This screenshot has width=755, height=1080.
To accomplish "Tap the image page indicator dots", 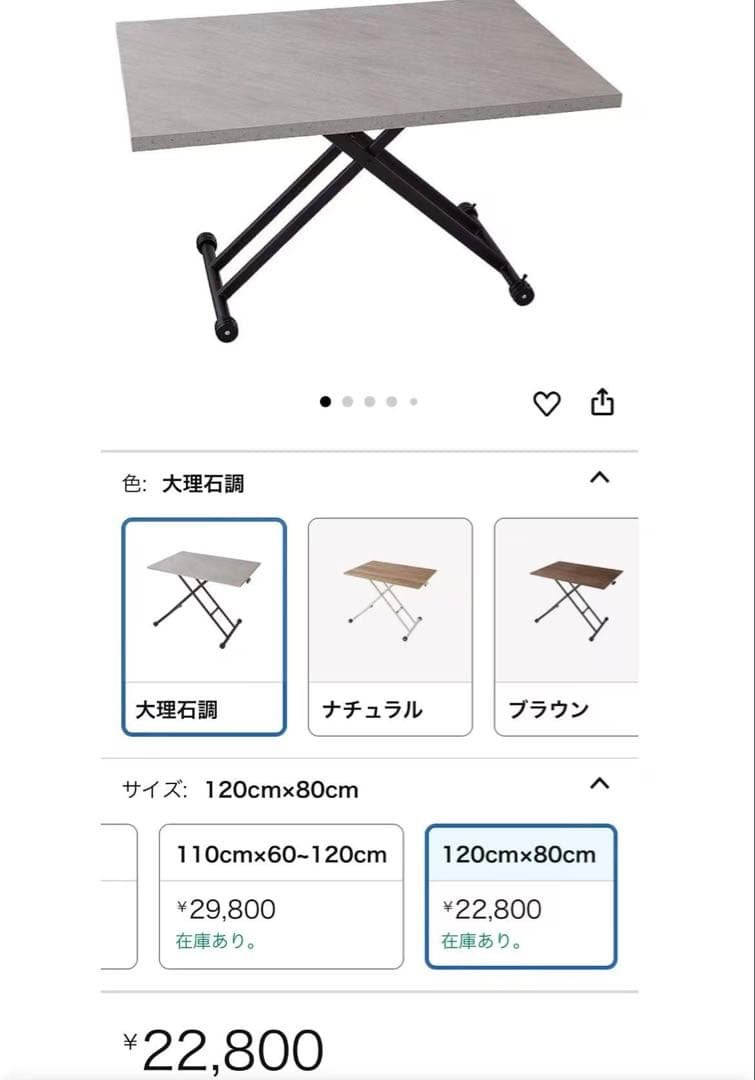I will (369, 402).
